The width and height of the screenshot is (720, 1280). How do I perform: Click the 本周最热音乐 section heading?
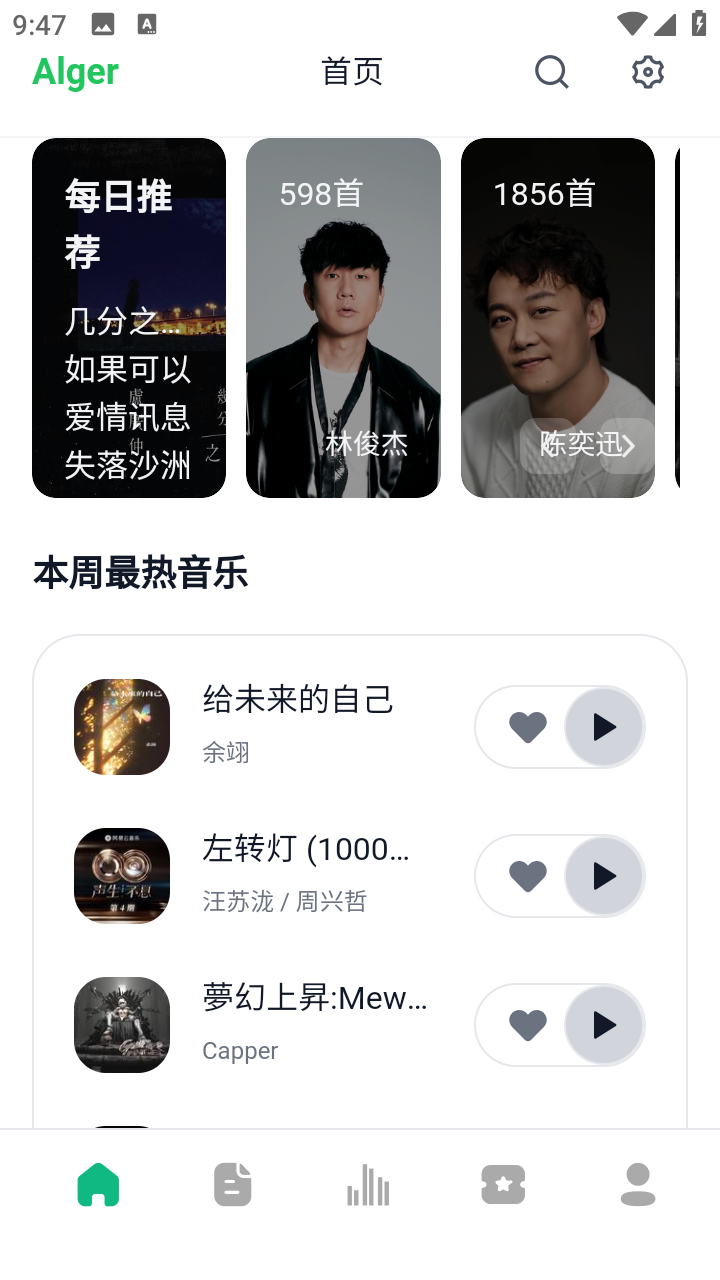tap(140, 573)
